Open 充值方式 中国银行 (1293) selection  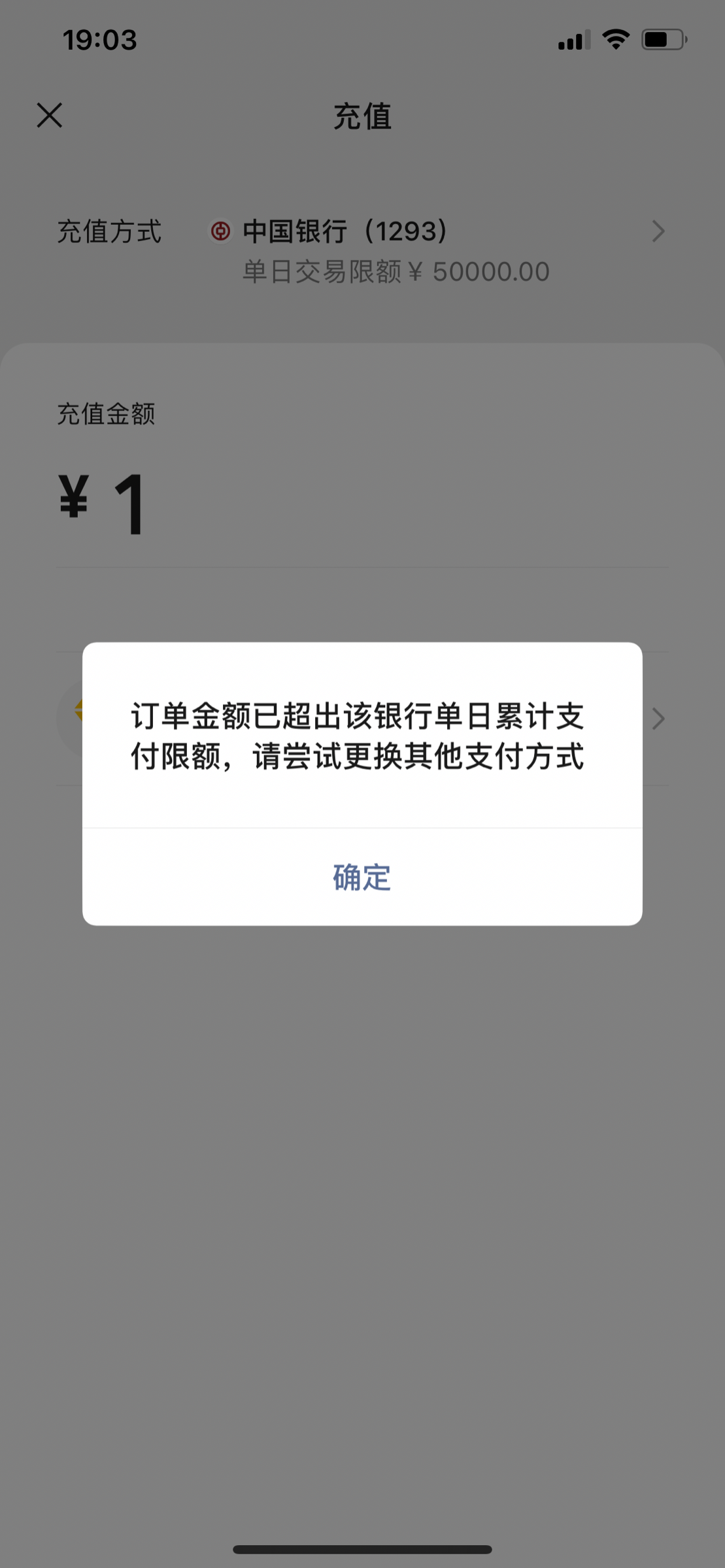click(x=362, y=251)
